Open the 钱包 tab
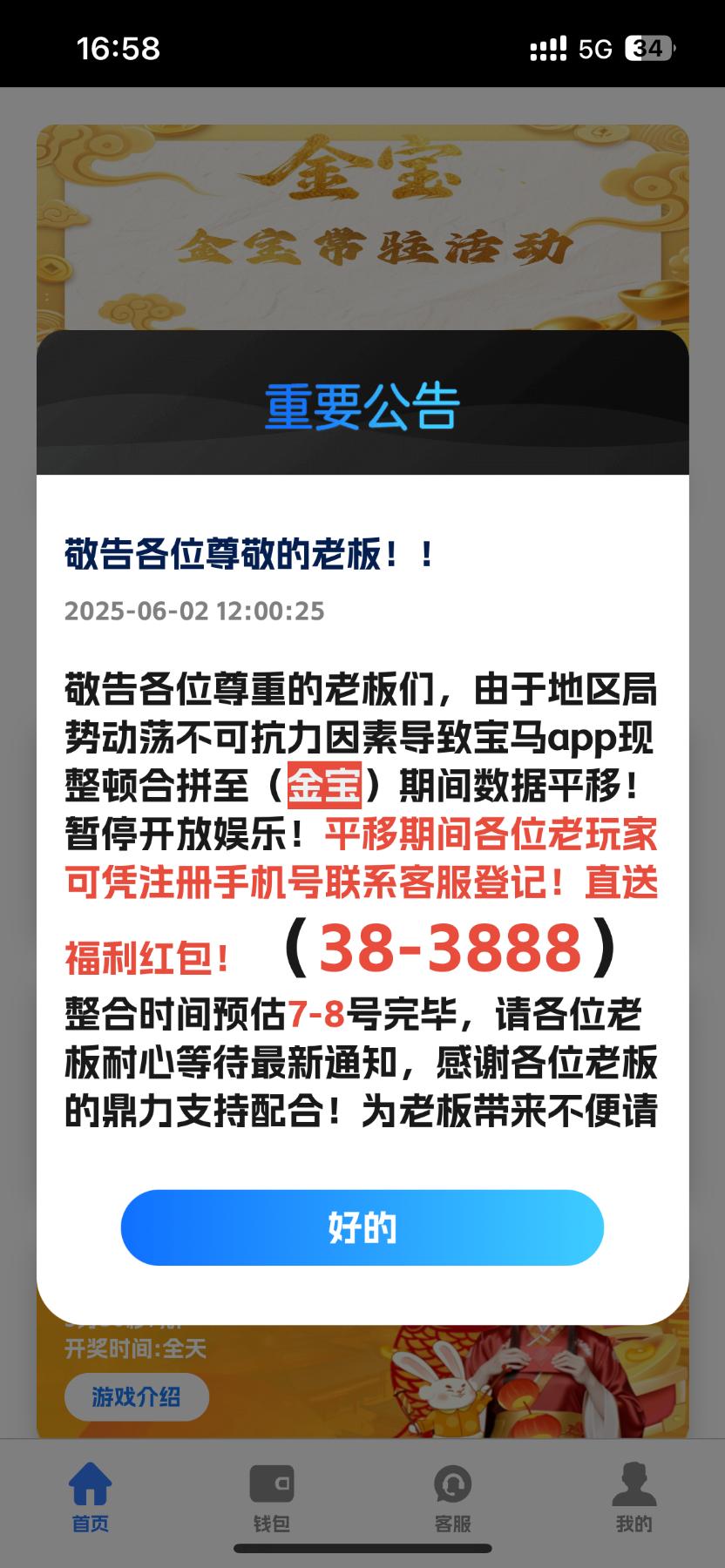Screen dimensions: 725x1568 (x=272, y=1497)
